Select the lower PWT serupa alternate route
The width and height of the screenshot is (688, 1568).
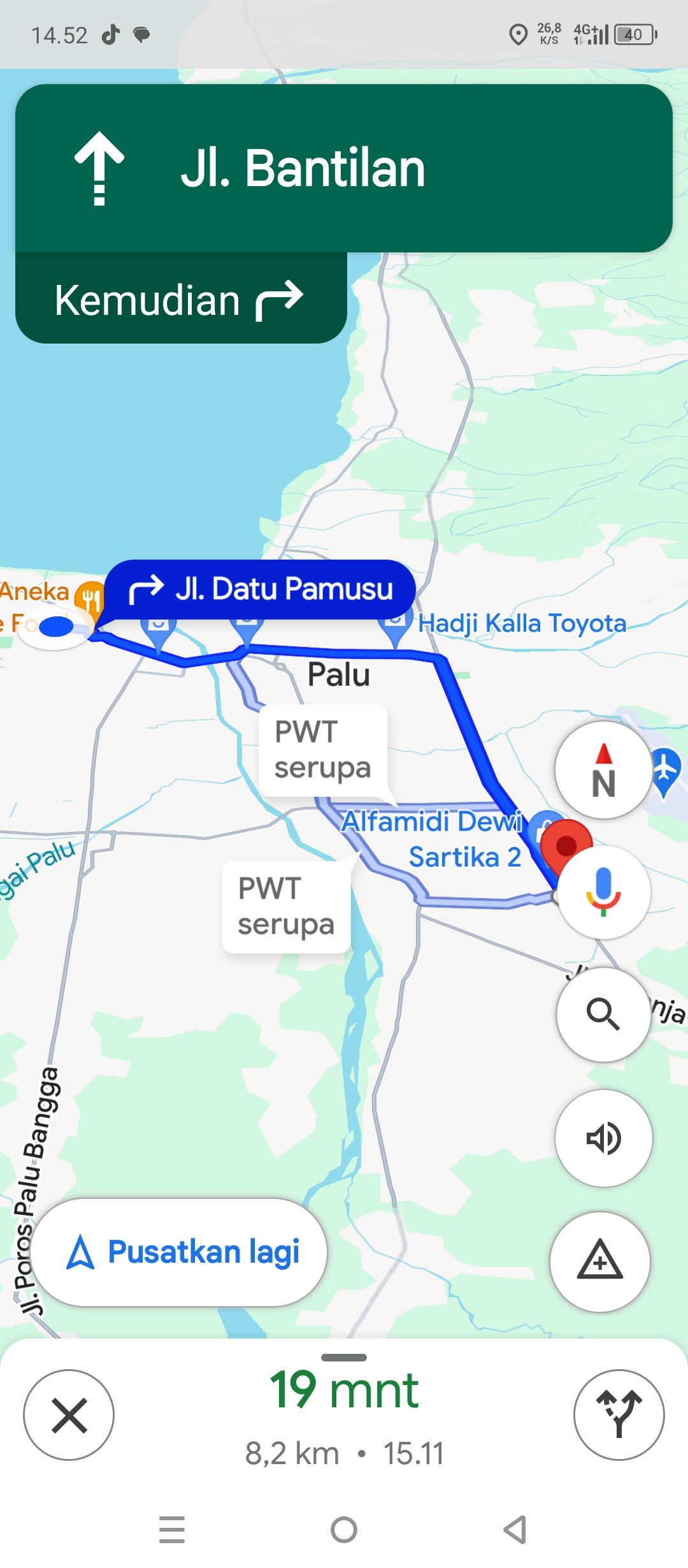point(286,906)
